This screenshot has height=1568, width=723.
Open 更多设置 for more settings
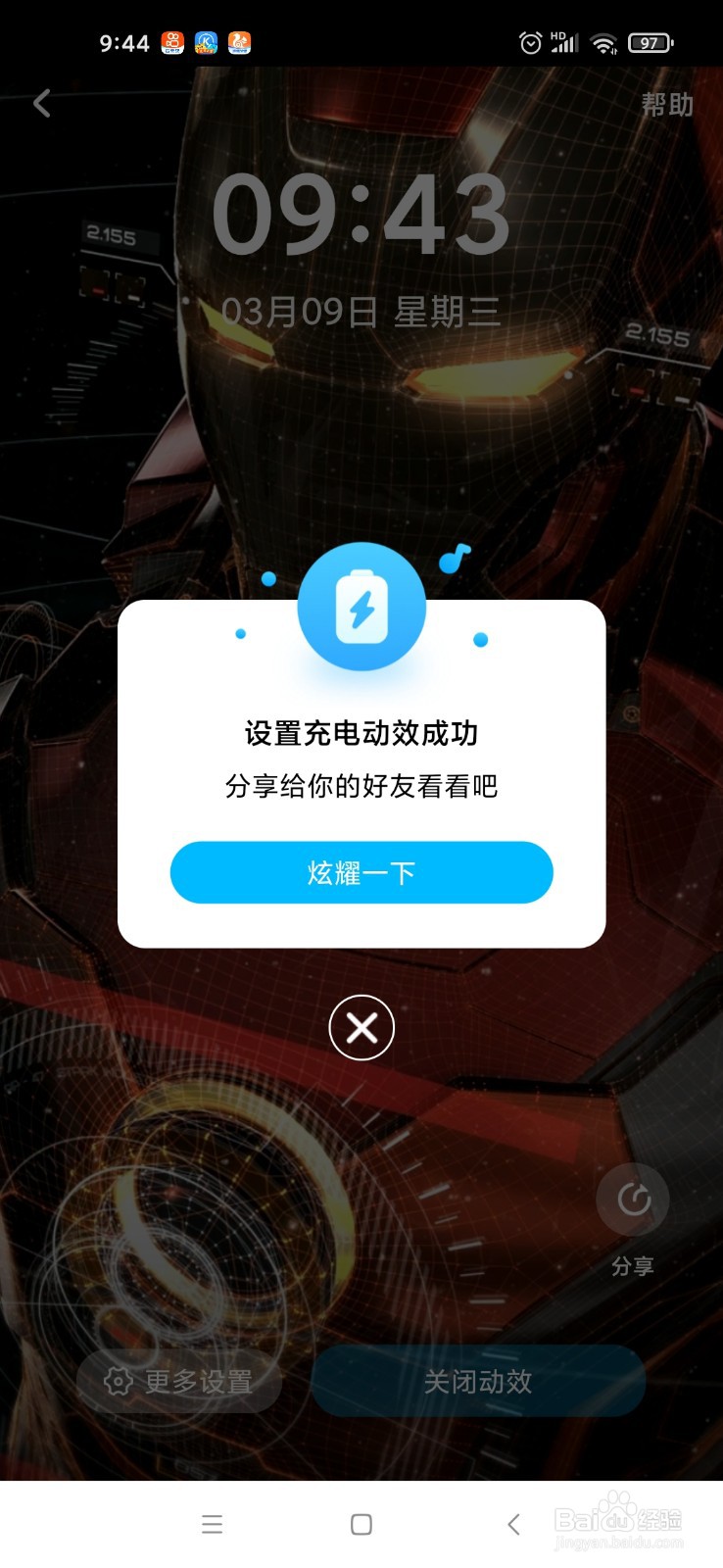[179, 1382]
